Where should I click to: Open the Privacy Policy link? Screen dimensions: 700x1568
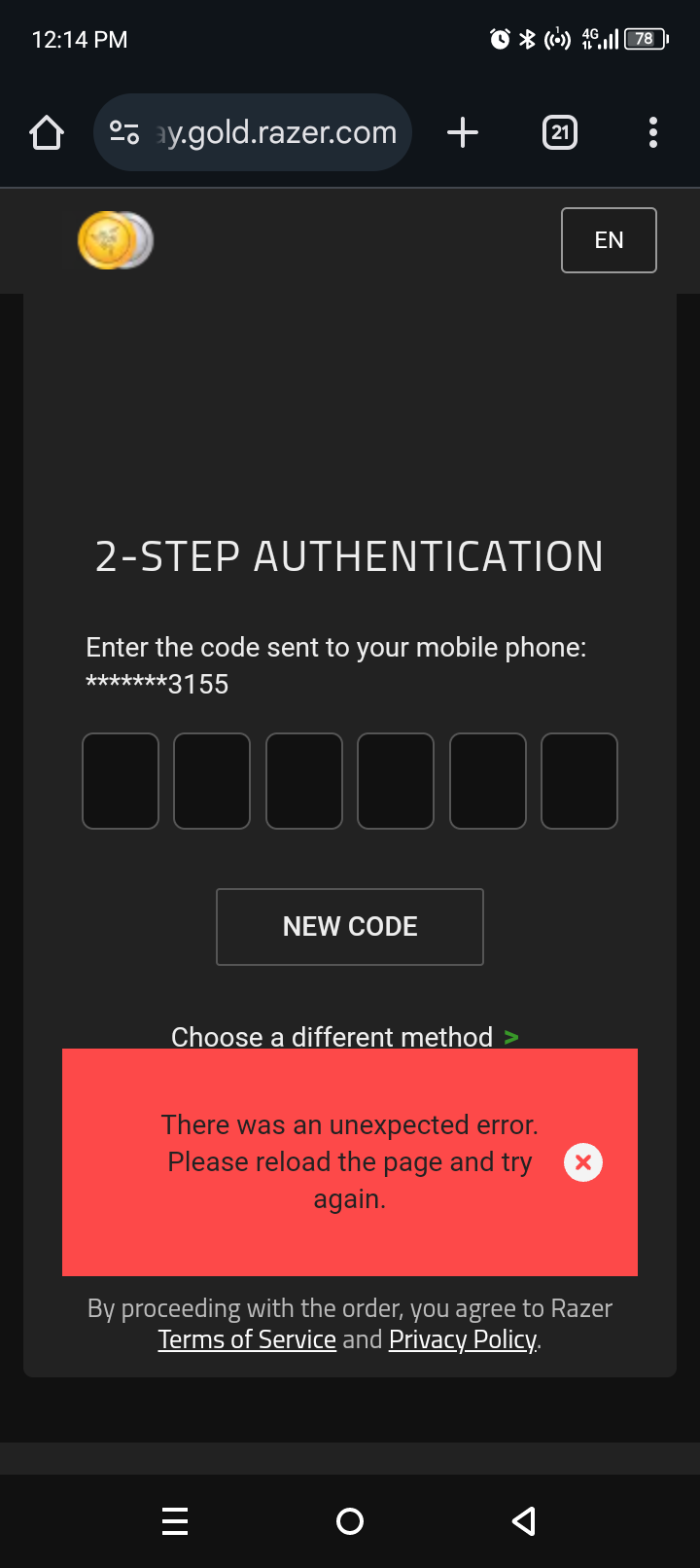[x=463, y=1339]
